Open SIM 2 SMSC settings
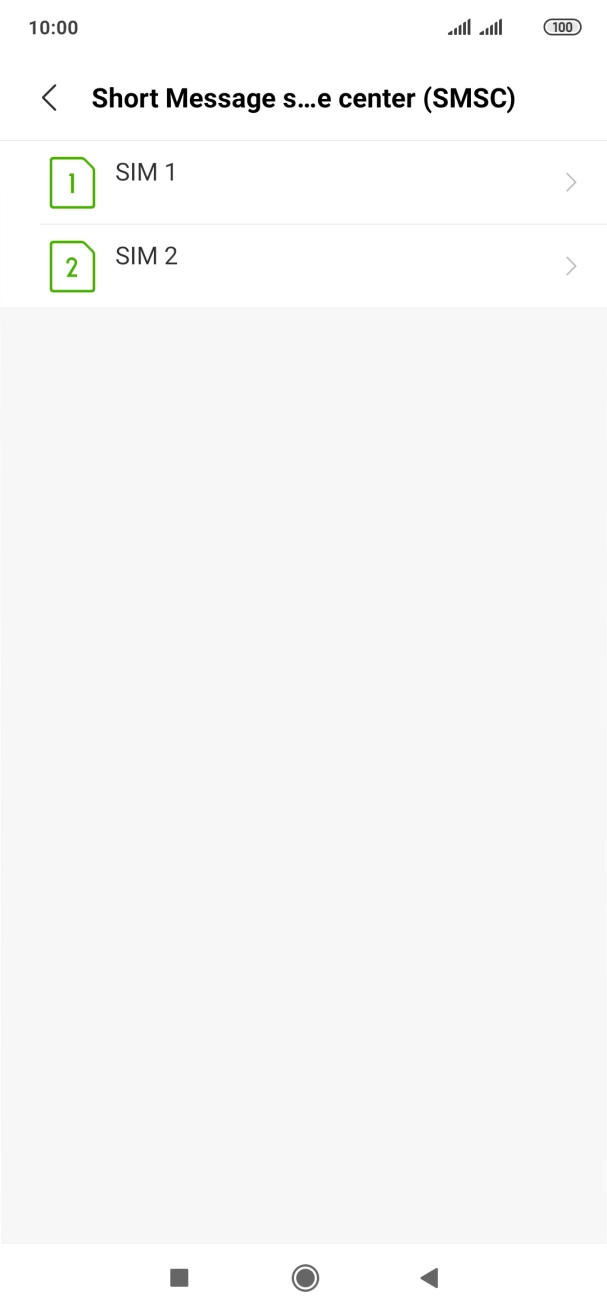This screenshot has height=1316, width=607. (303, 266)
